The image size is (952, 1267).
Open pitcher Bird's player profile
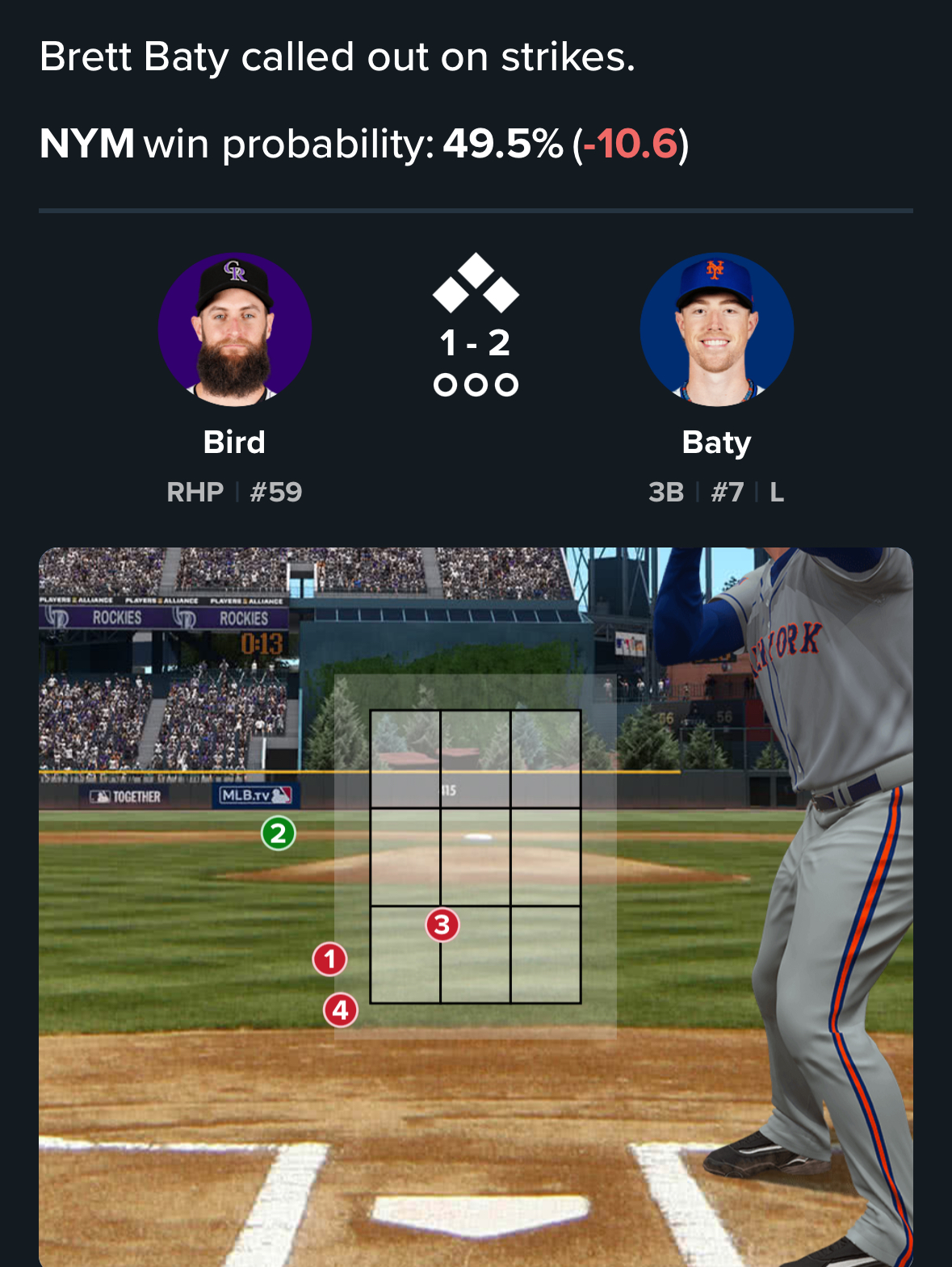[x=234, y=330]
